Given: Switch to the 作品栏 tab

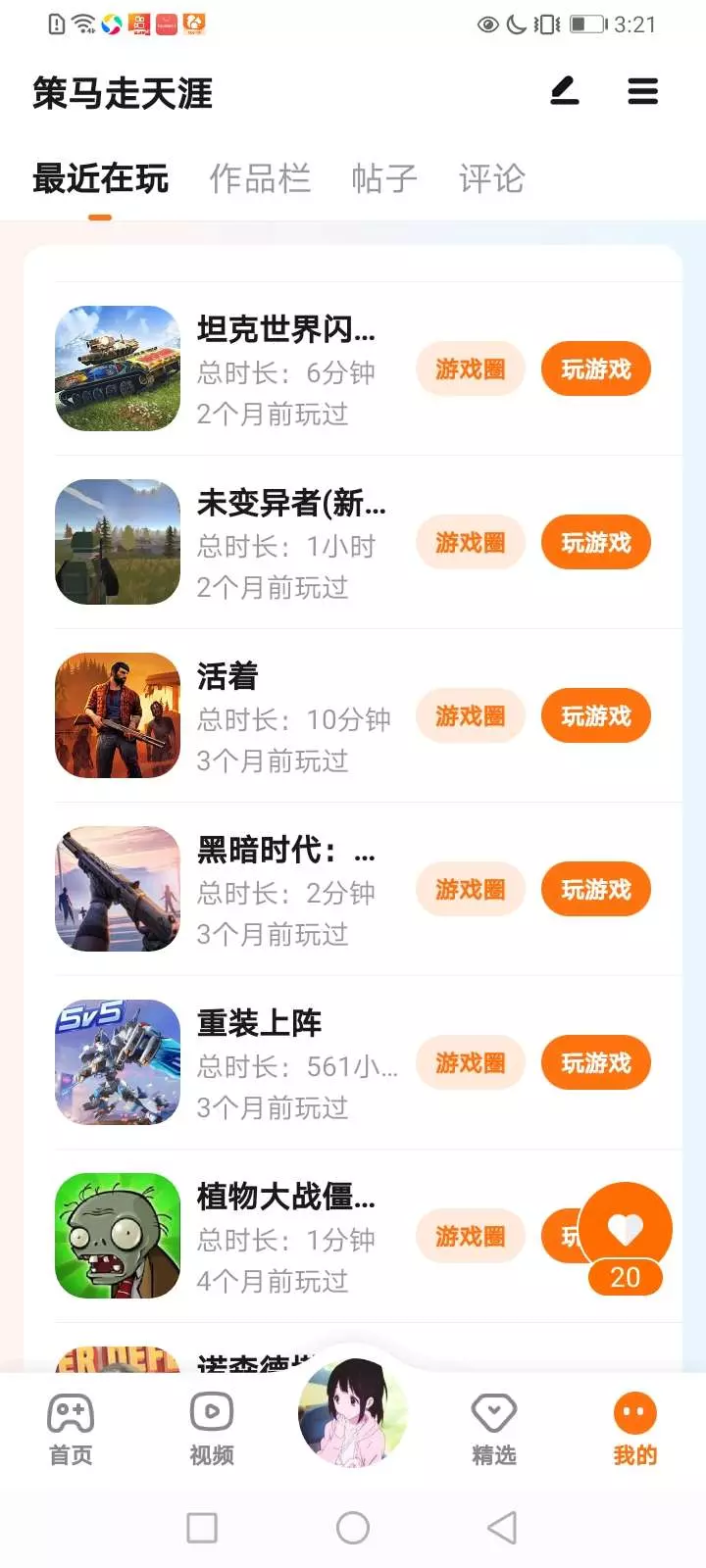Looking at the screenshot, I should [260, 179].
